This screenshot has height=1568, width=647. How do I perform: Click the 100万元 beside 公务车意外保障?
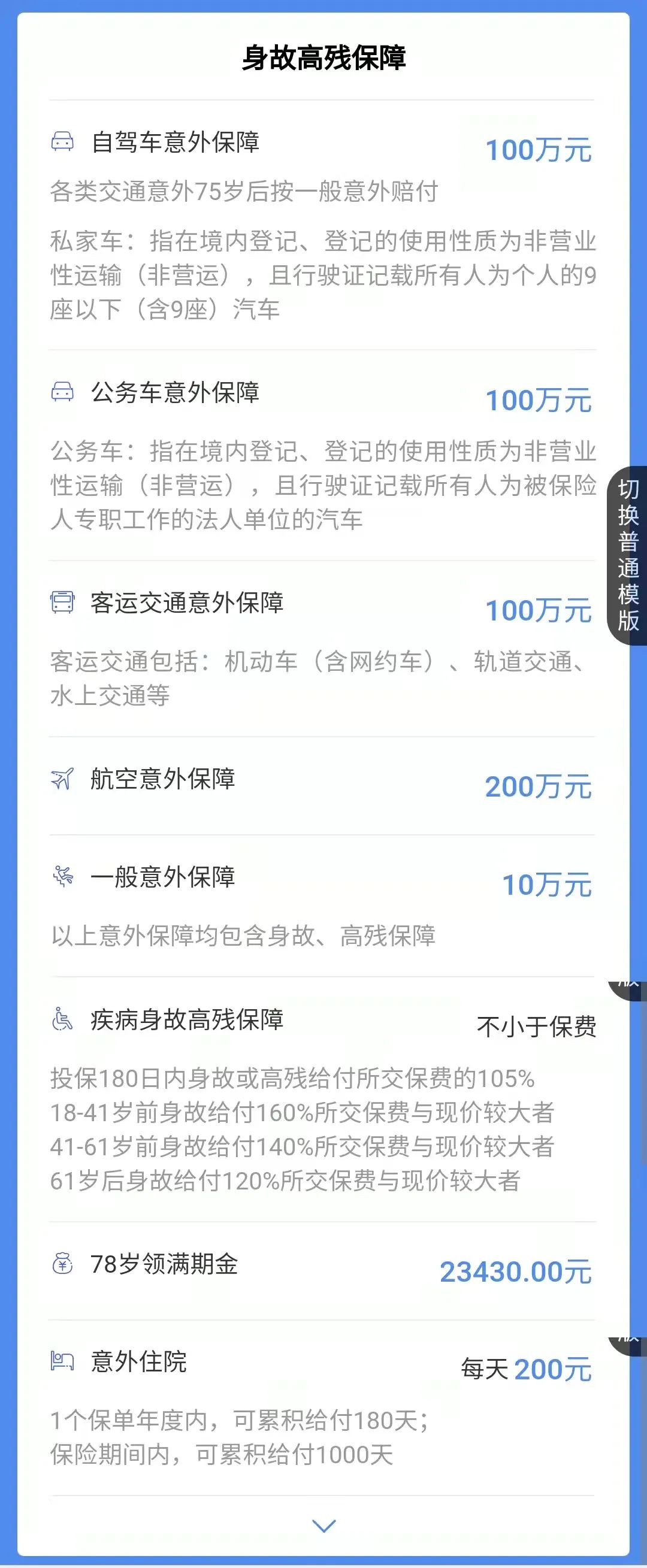[539, 402]
